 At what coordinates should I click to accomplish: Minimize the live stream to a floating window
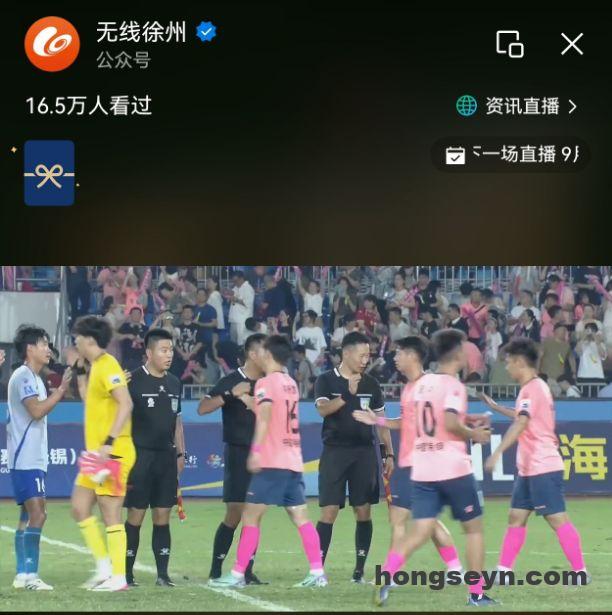(x=510, y=43)
